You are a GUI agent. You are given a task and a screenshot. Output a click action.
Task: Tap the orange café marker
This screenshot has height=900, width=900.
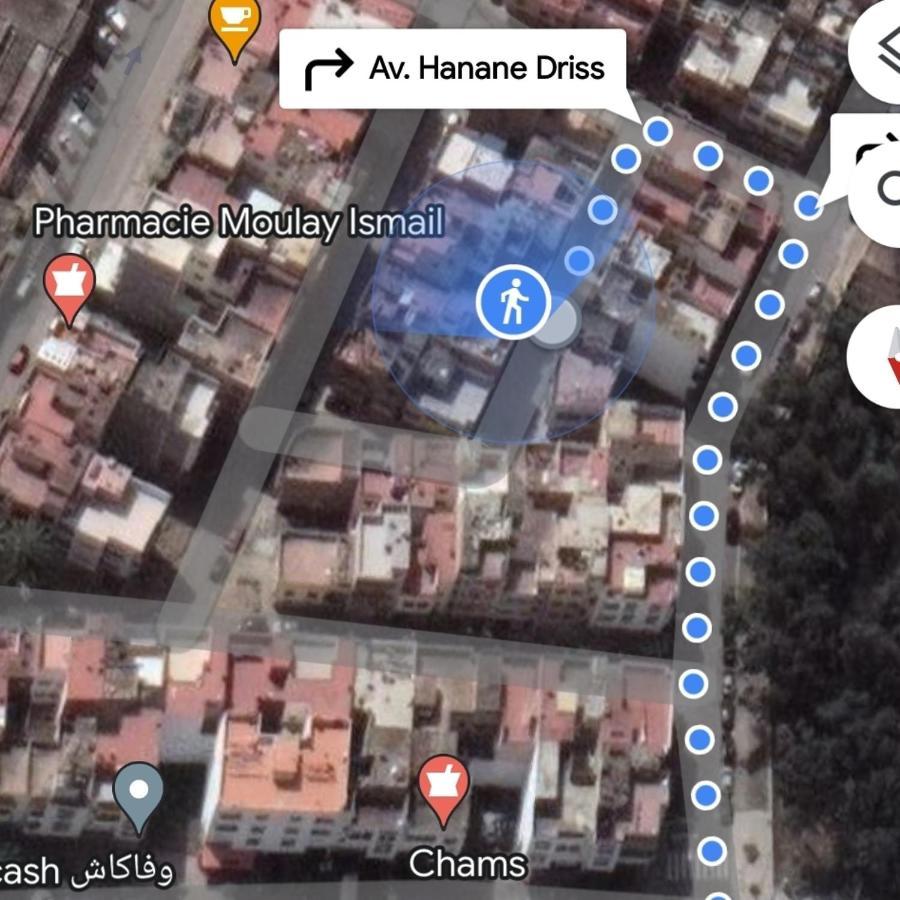point(235,24)
